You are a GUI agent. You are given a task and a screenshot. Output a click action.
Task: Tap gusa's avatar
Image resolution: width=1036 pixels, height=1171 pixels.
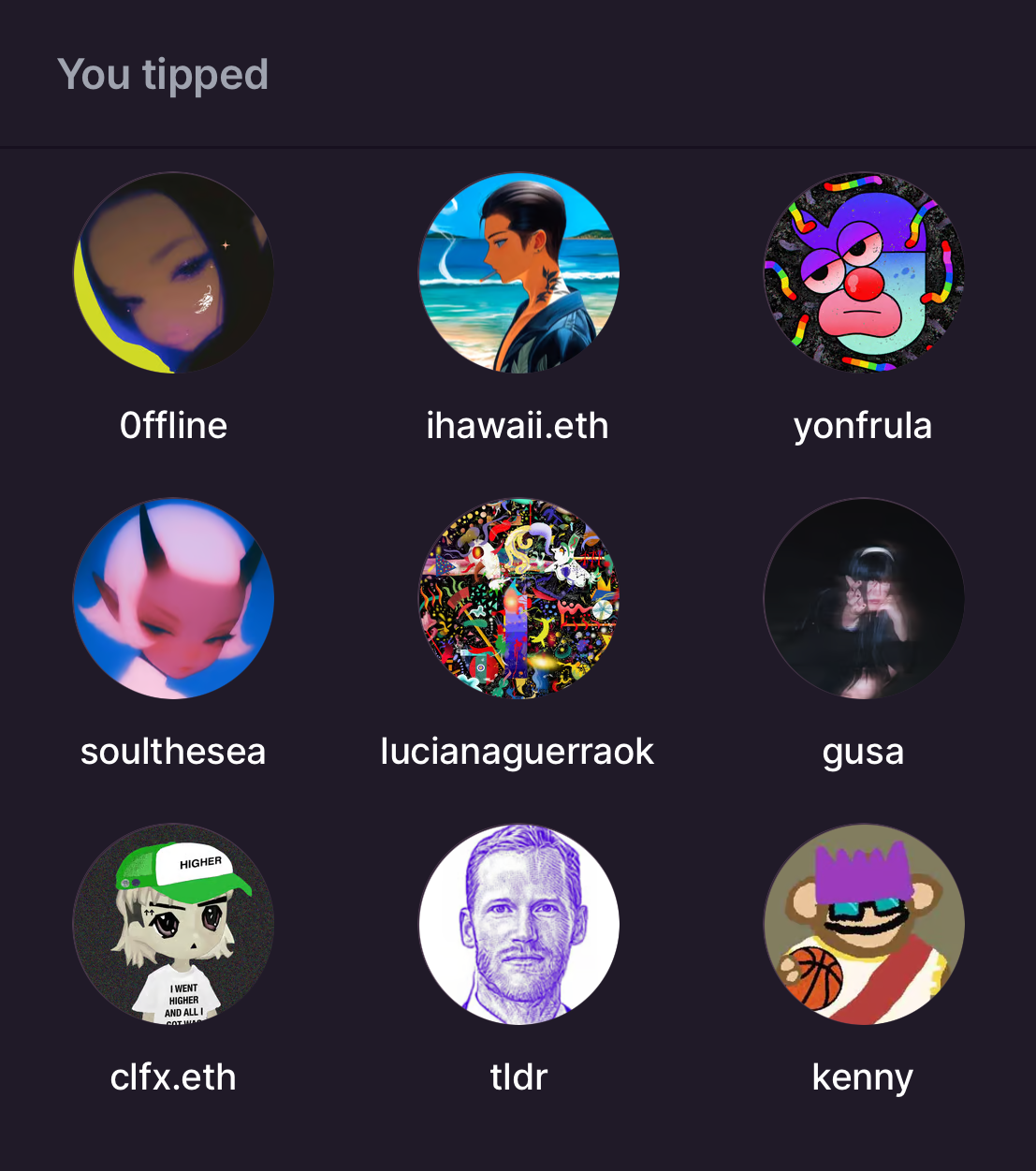coord(864,598)
